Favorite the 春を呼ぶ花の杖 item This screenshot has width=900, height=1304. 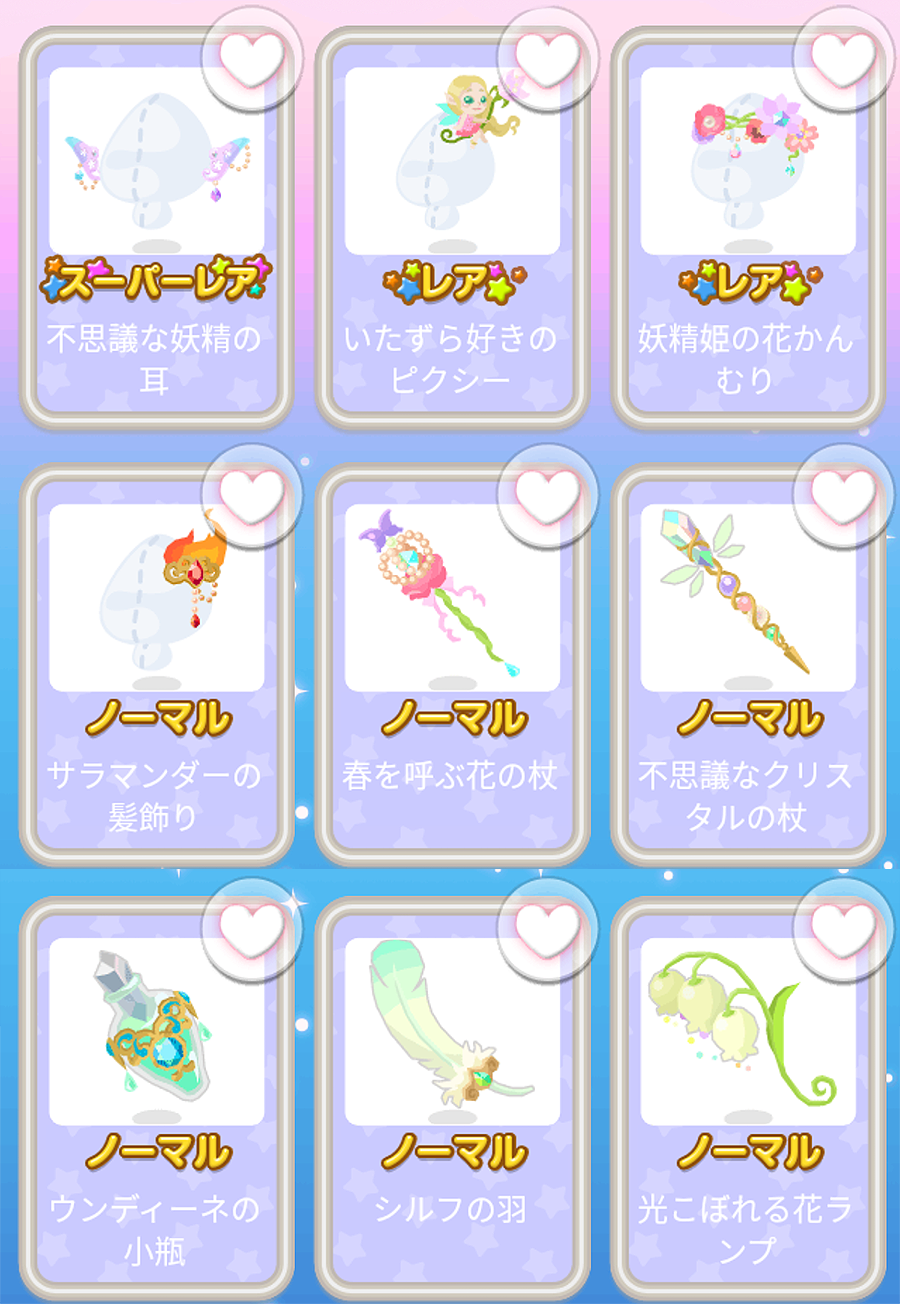click(547, 494)
